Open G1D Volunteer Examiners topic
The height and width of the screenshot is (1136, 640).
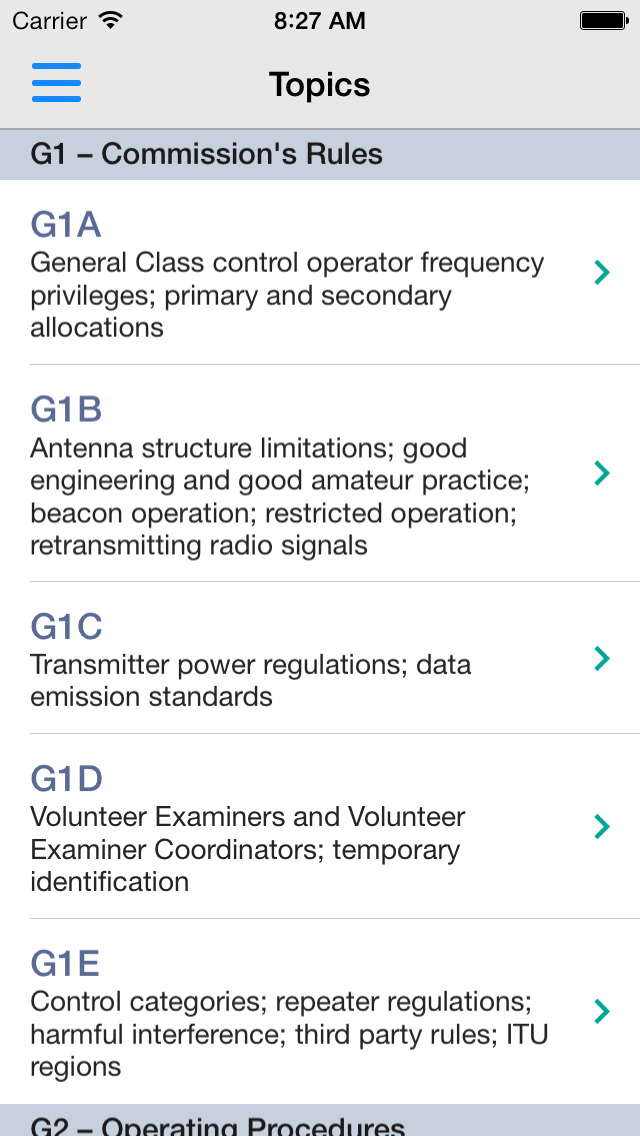point(320,826)
